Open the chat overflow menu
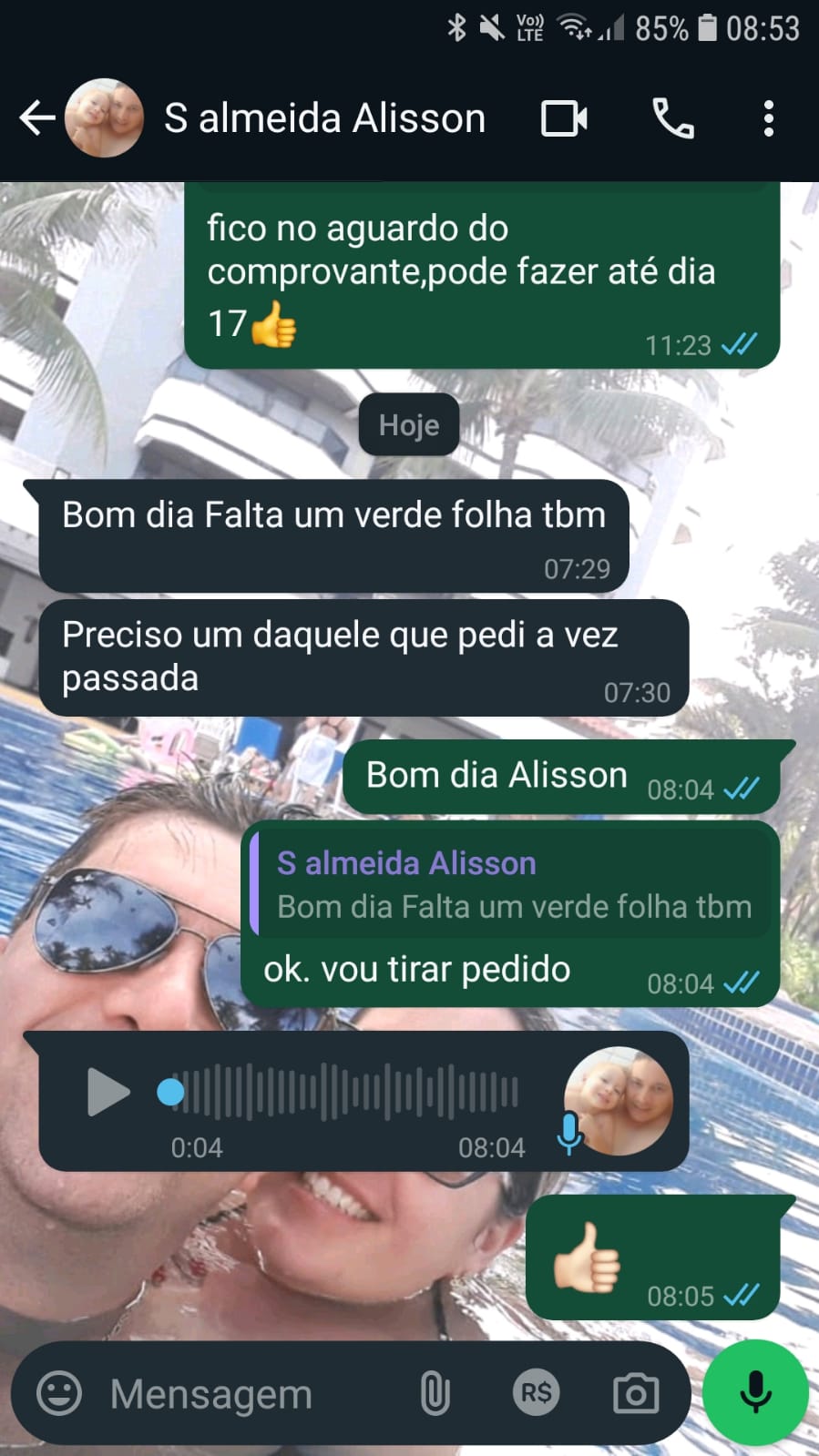 pyautogui.click(x=768, y=118)
